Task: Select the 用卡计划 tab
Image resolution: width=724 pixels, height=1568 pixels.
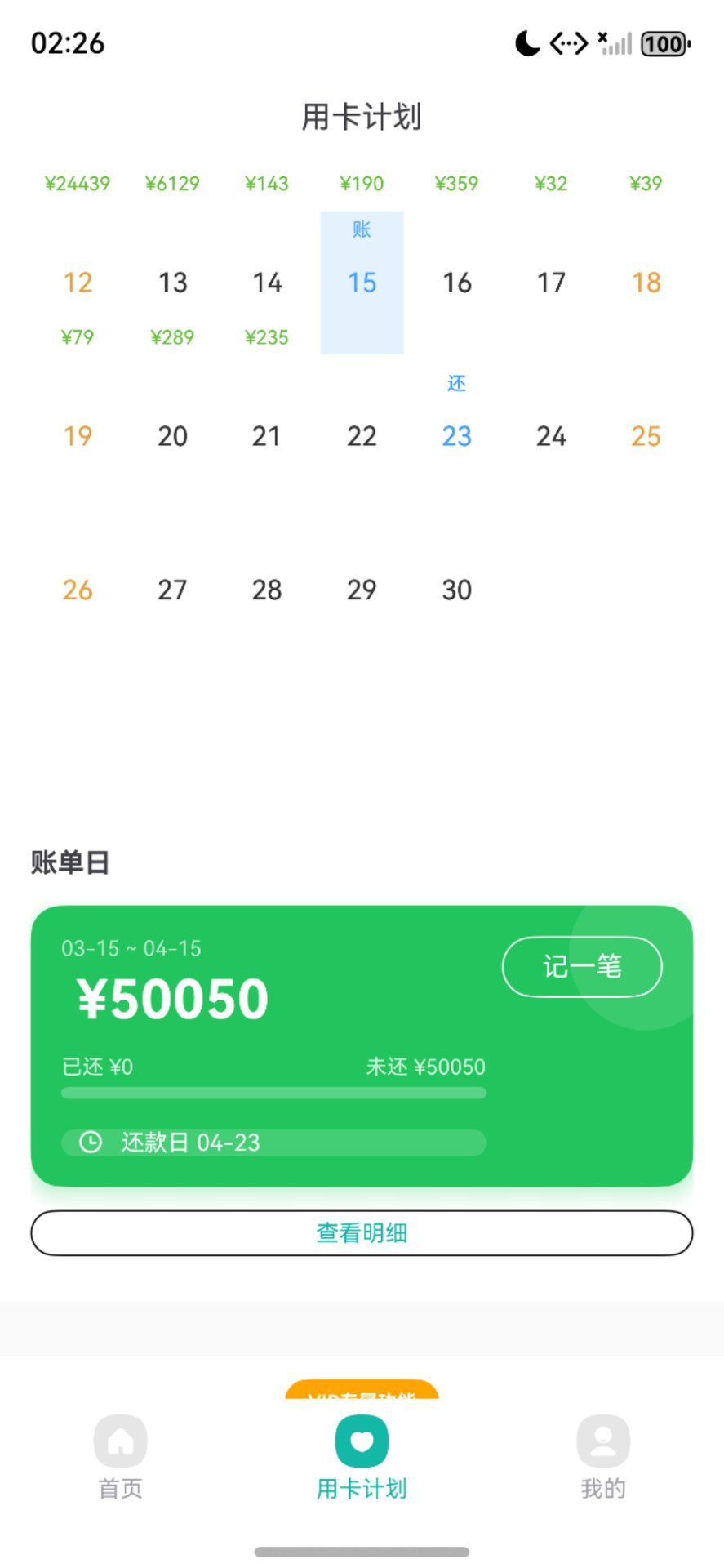Action: [362, 1457]
